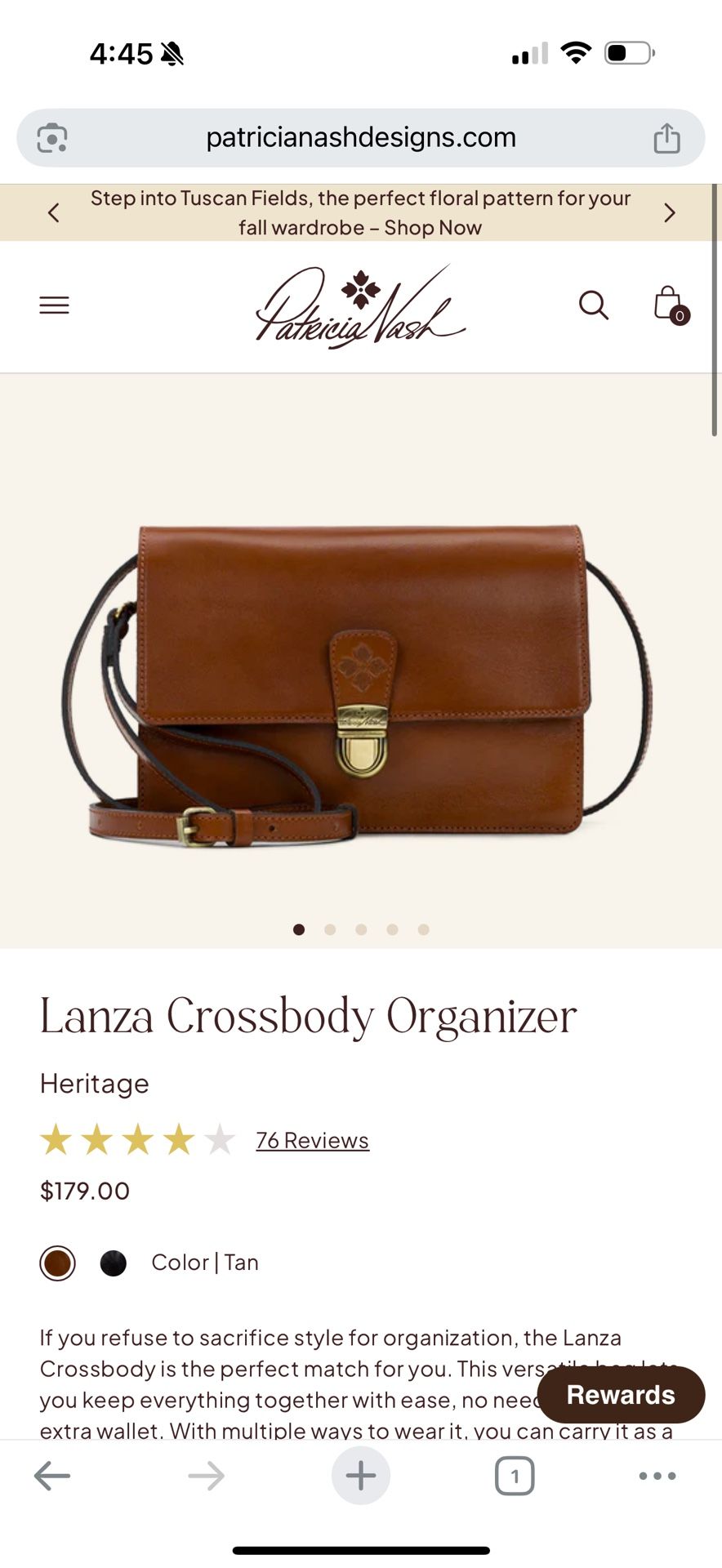Open the browser's three-dot menu
The width and height of the screenshot is (722, 1568).
(x=657, y=1476)
